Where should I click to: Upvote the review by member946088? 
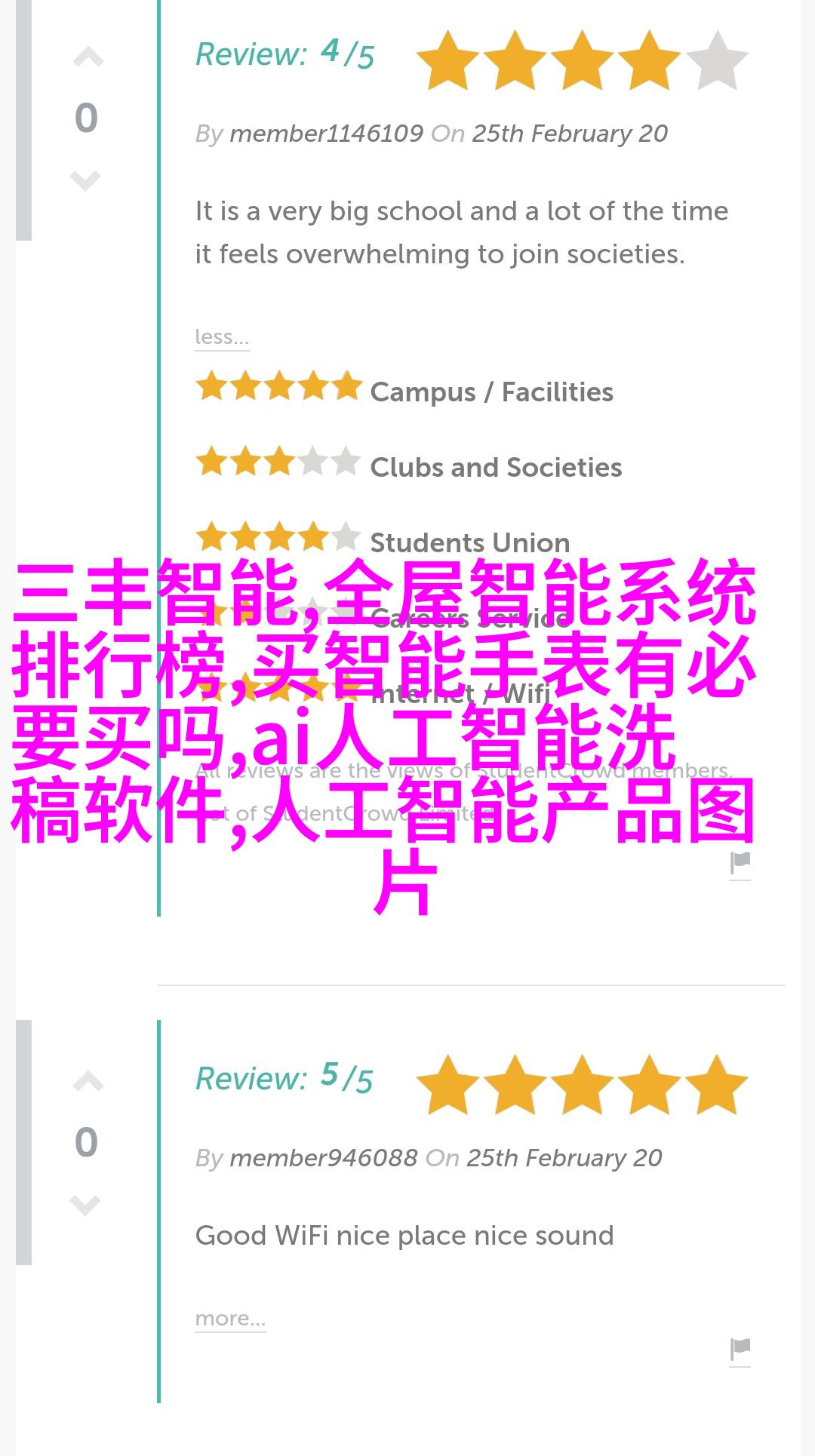[x=88, y=1083]
